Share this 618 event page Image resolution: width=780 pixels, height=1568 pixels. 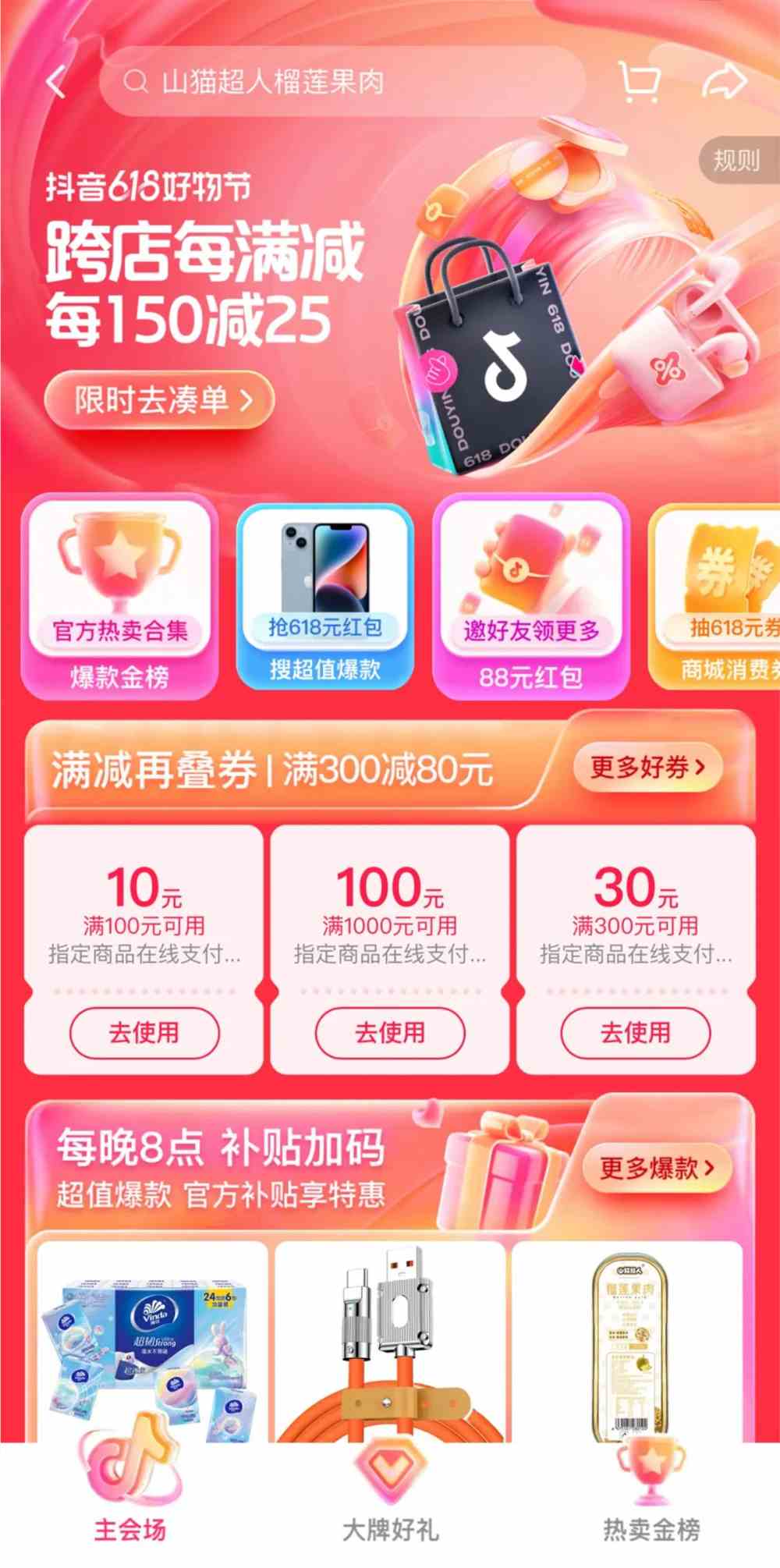tap(724, 82)
